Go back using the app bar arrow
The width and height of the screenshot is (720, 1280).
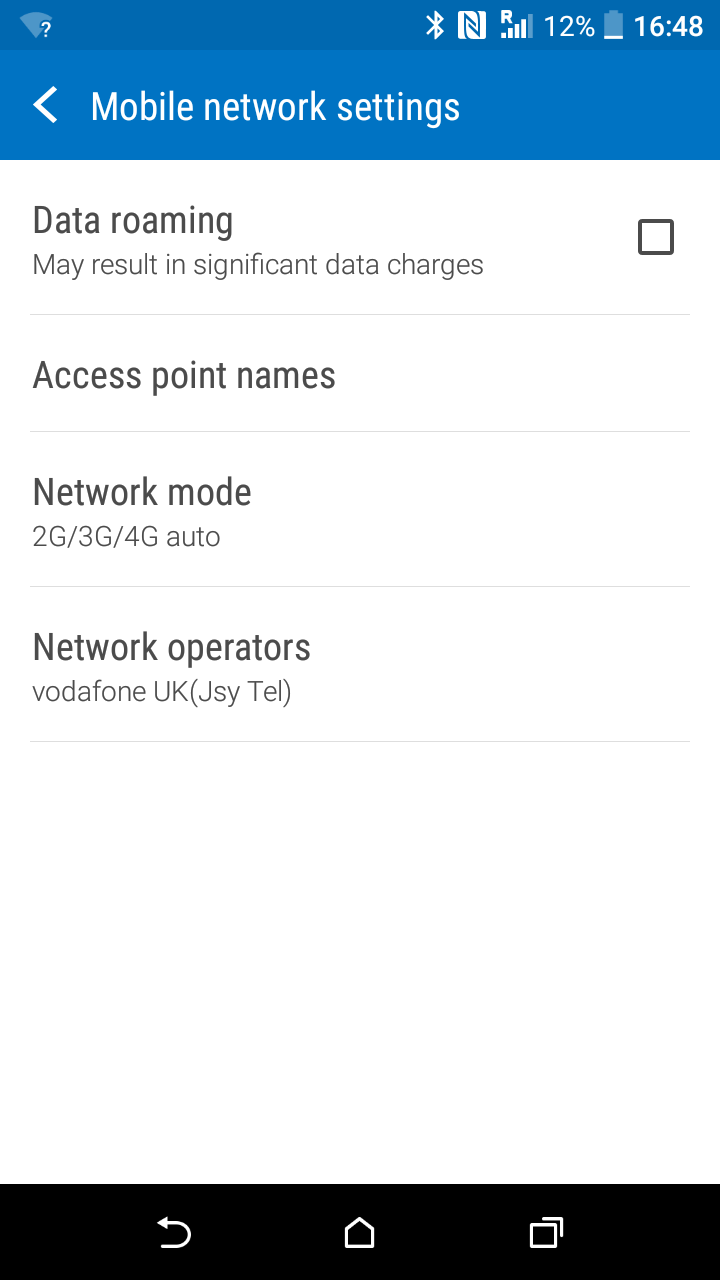46,105
